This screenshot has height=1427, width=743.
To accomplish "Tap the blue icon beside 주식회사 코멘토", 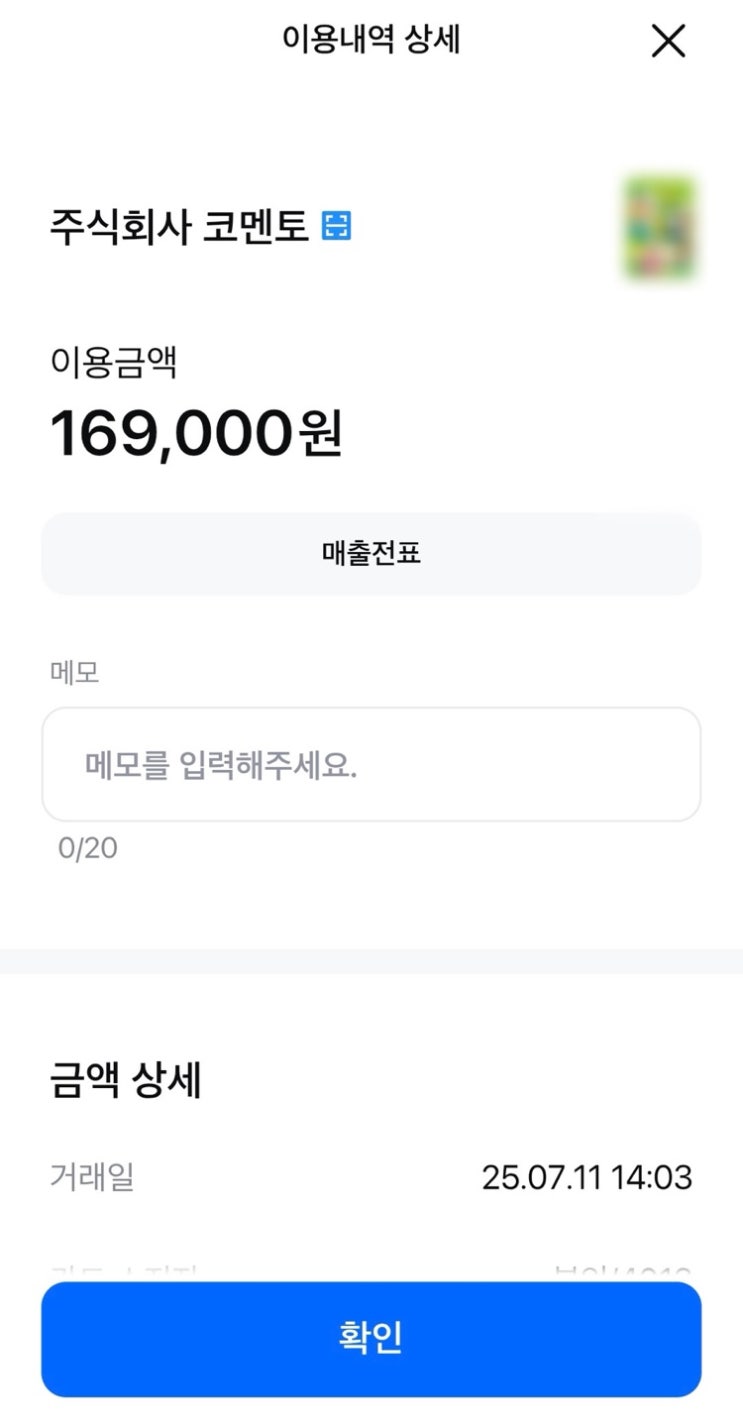I will tap(337, 226).
